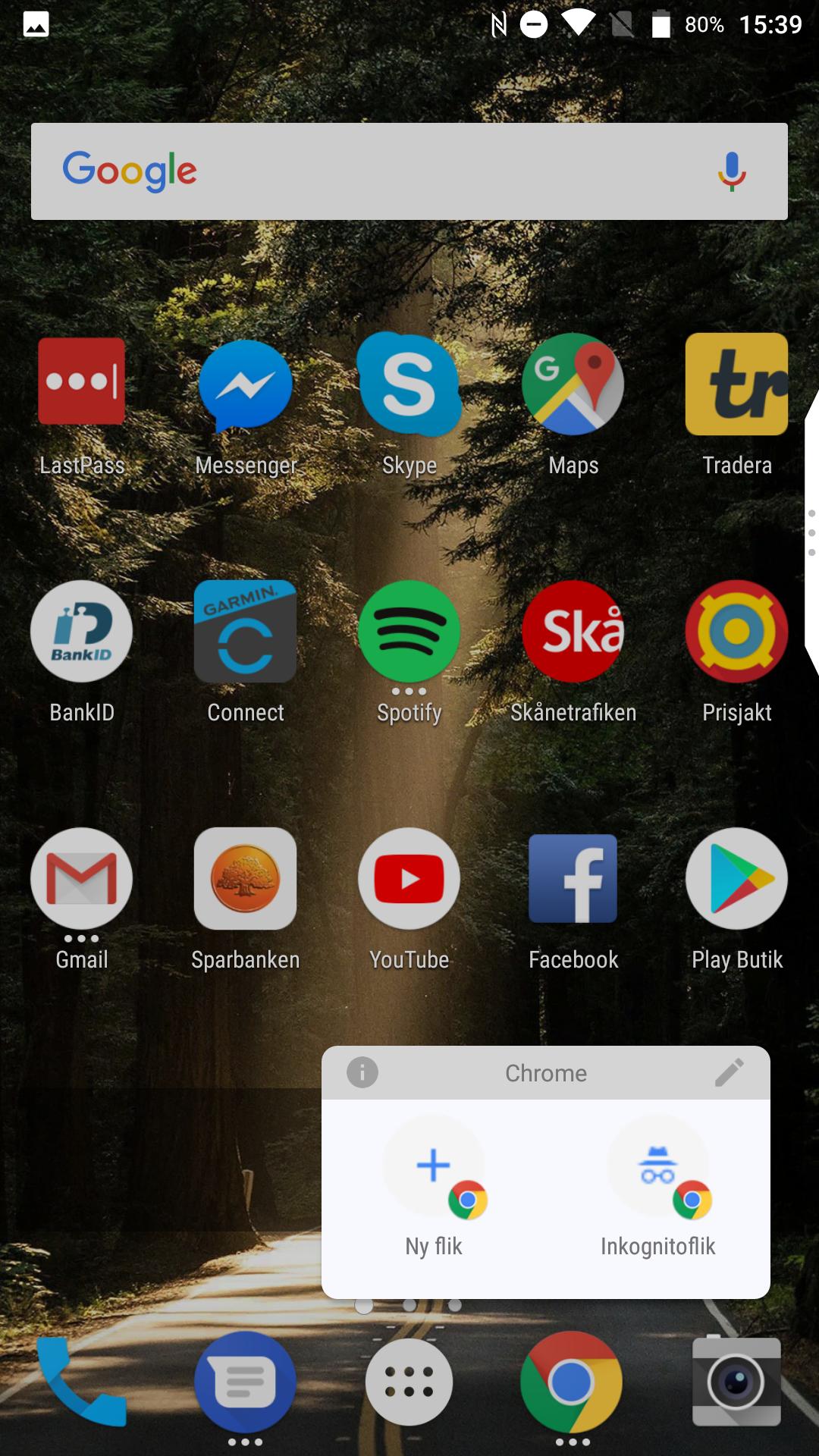
Task: Open the Tradera app
Action: [x=736, y=384]
